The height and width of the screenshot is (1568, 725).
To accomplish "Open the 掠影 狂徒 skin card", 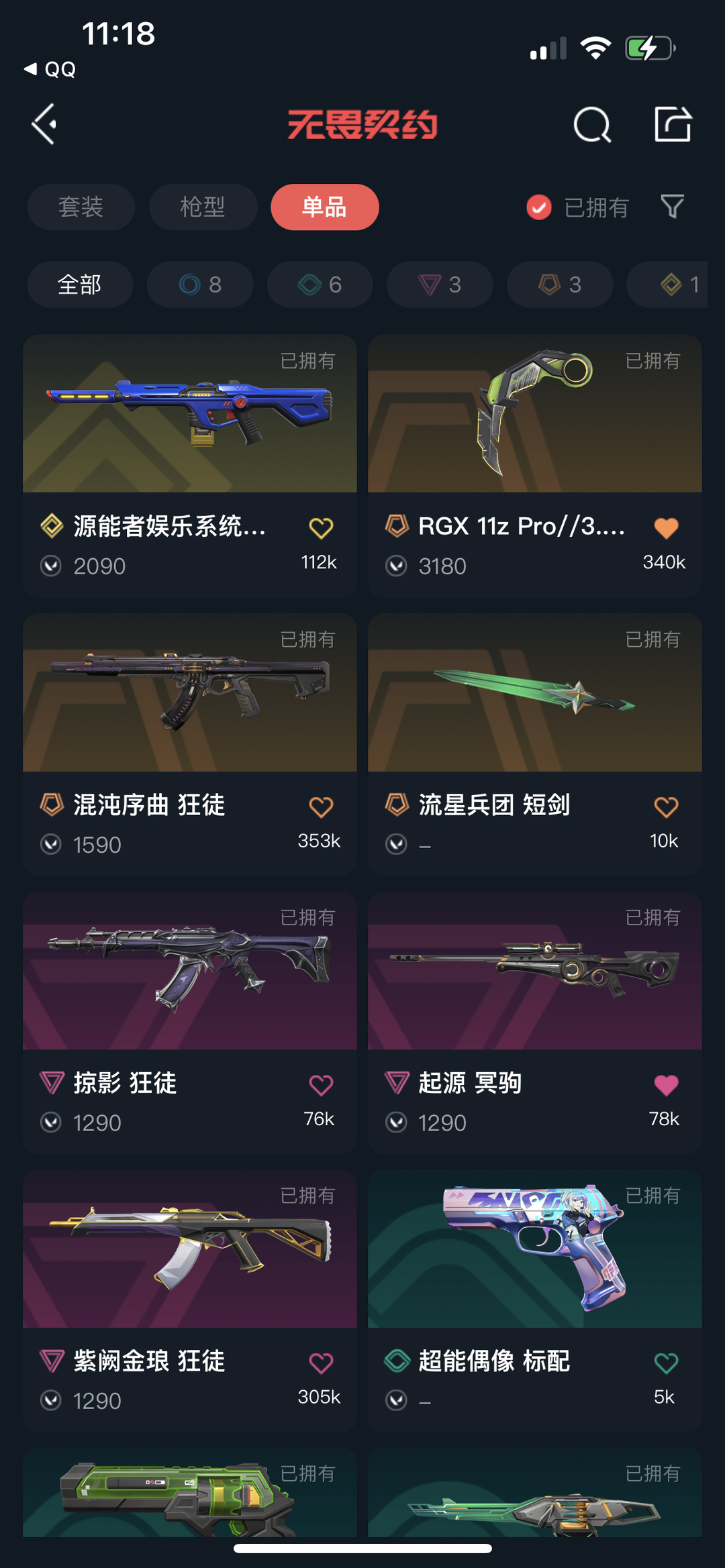I will coord(190,1023).
